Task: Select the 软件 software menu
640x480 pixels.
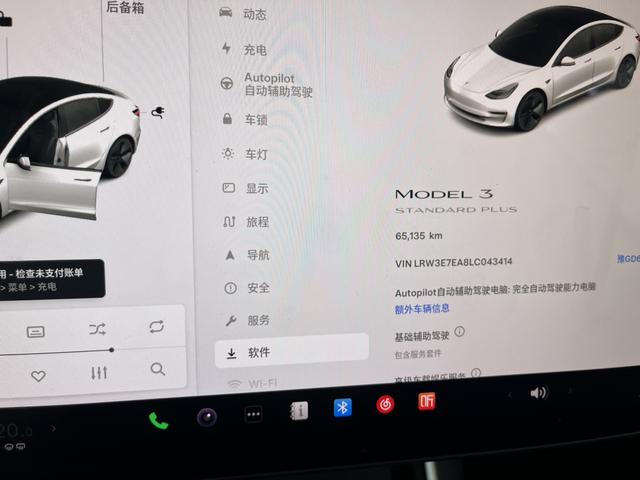Action: click(x=290, y=352)
